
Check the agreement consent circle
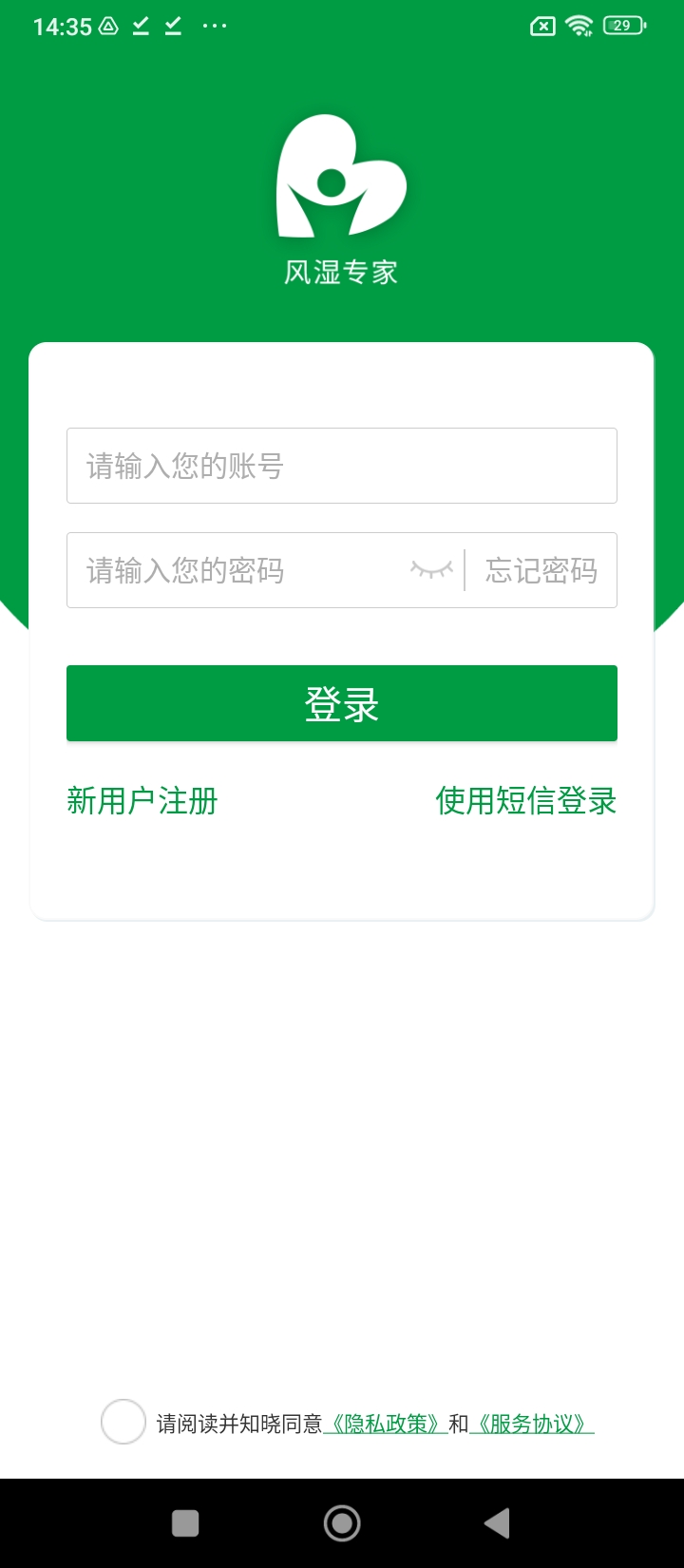click(123, 1423)
